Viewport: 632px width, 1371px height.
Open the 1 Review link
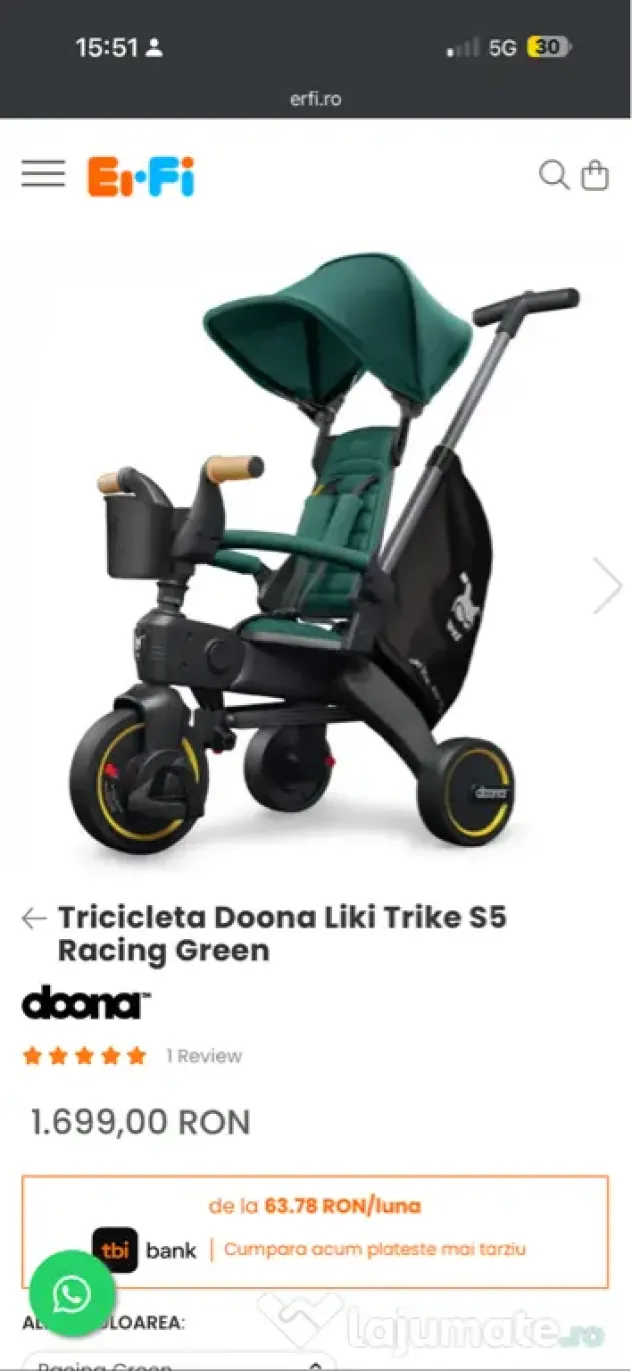click(204, 1056)
